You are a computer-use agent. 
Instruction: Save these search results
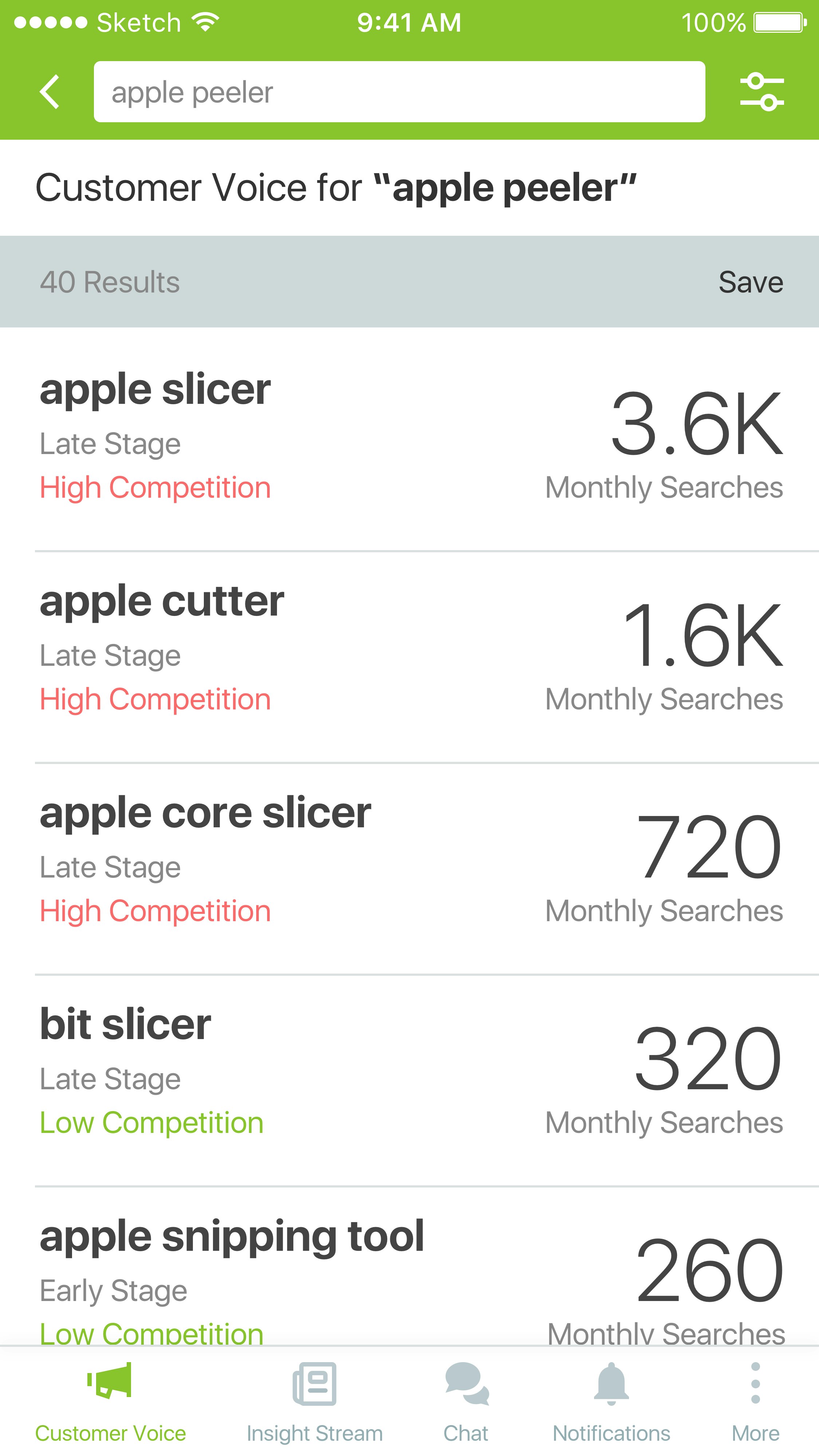point(750,282)
